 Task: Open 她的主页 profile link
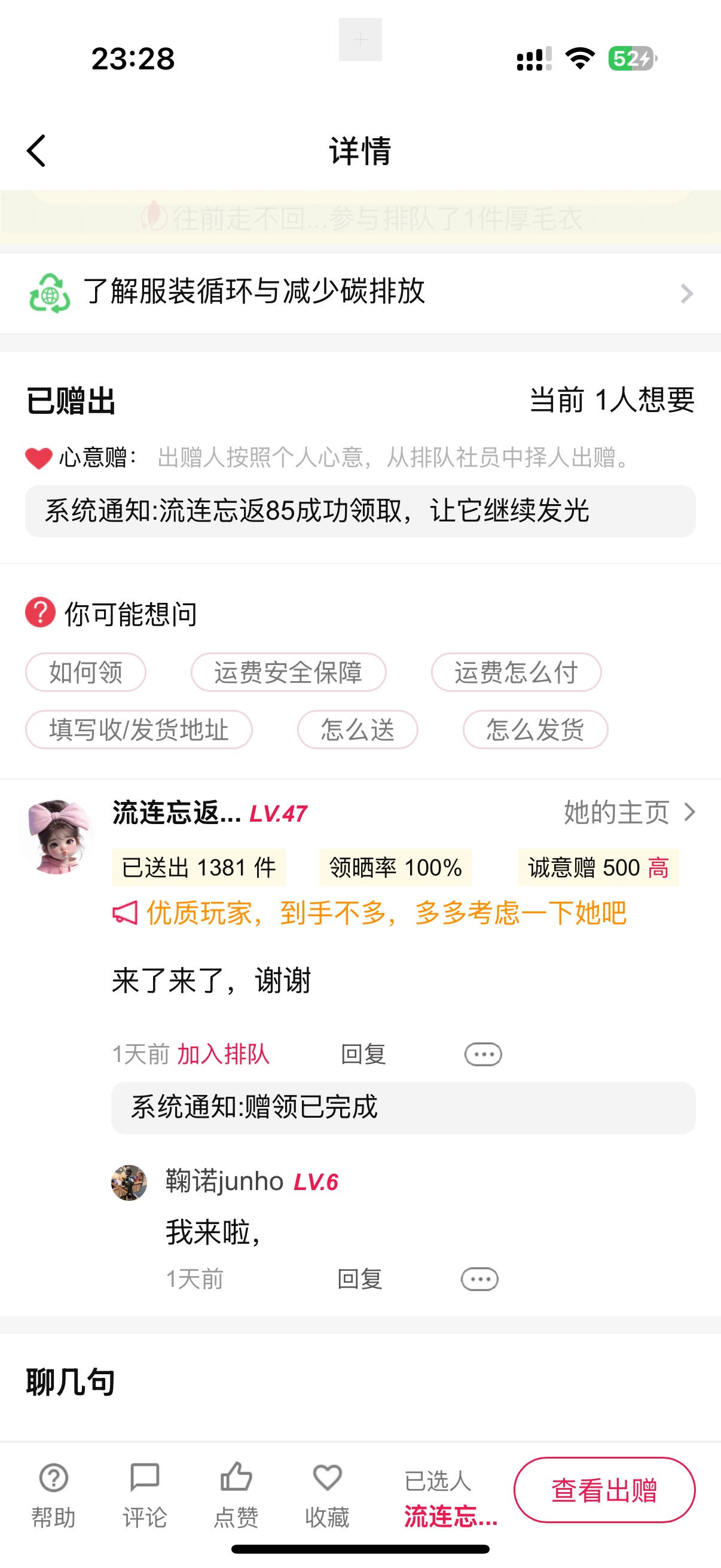(x=628, y=813)
